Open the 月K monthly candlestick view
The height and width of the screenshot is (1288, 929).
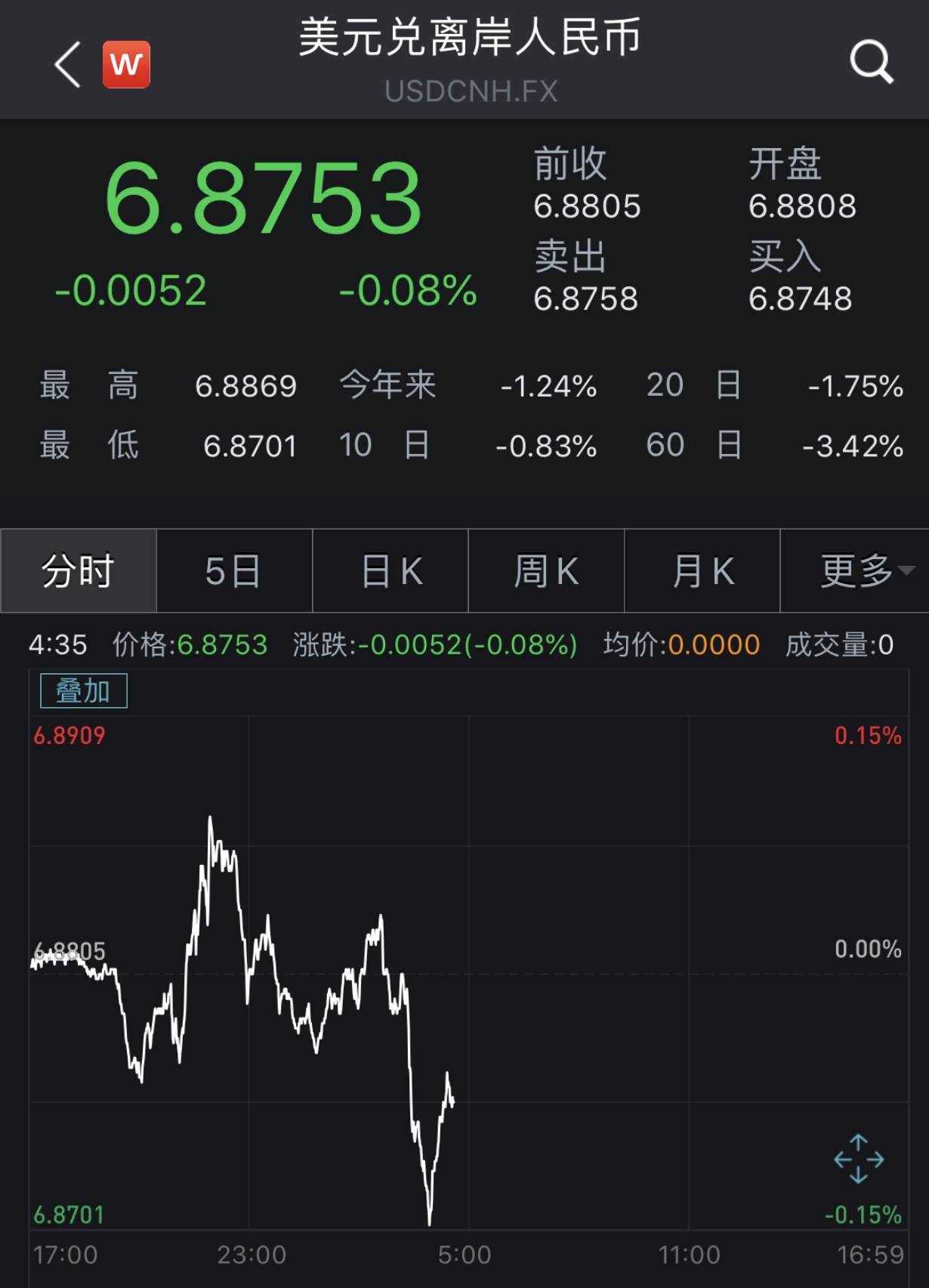tap(702, 572)
